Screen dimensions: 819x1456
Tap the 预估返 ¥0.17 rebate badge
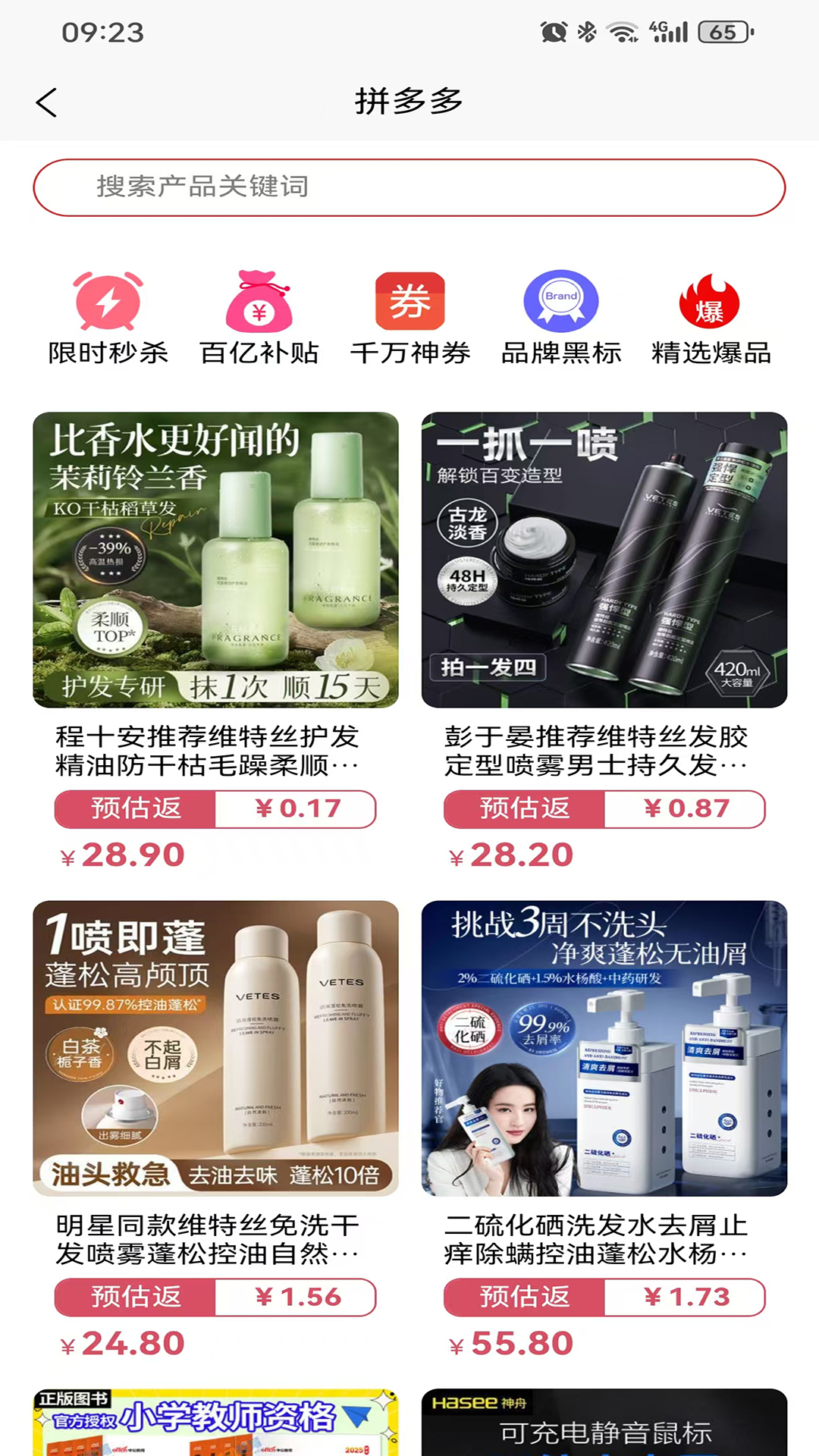[215, 810]
